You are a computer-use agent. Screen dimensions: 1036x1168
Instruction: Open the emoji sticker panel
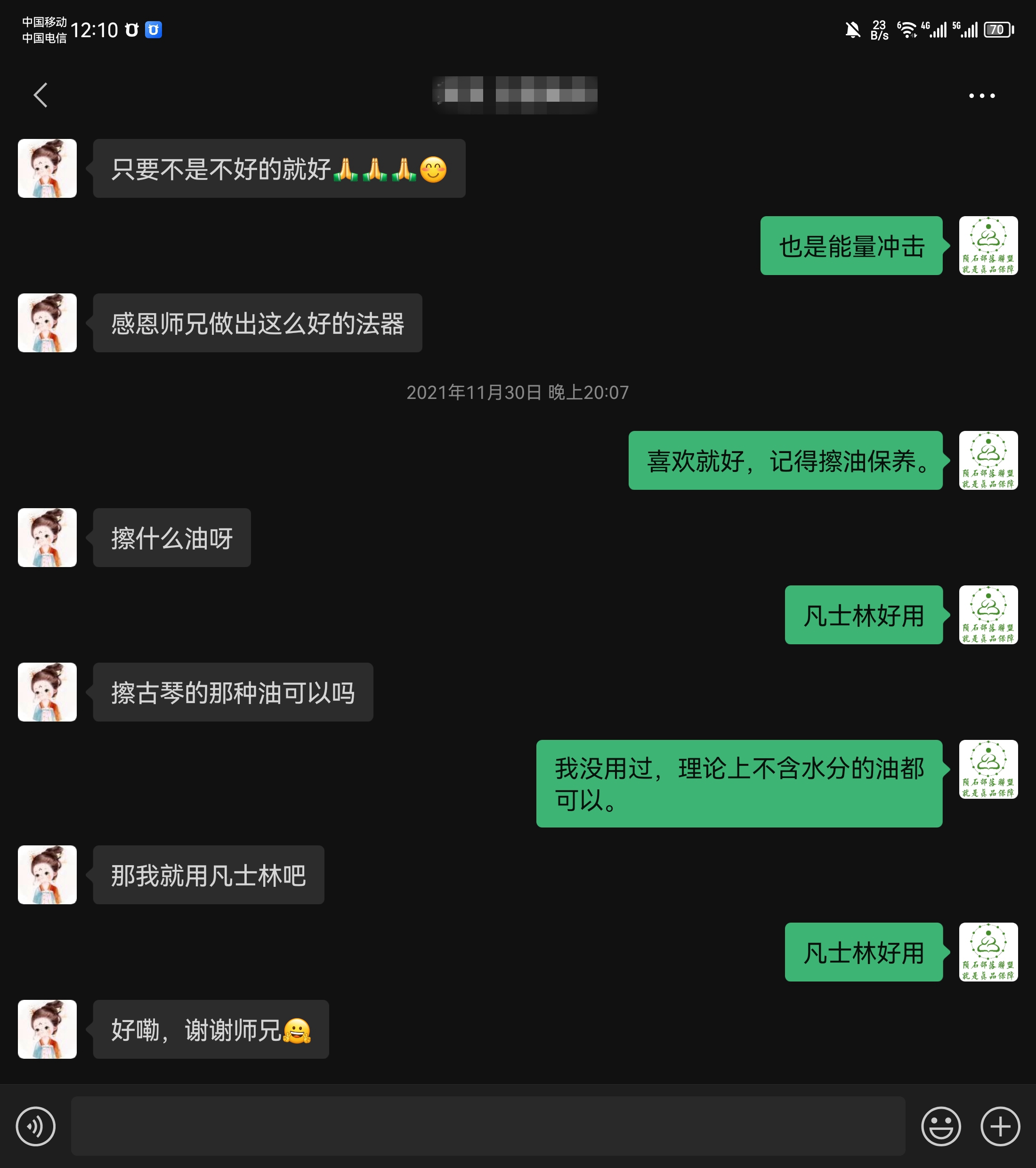click(x=940, y=1126)
